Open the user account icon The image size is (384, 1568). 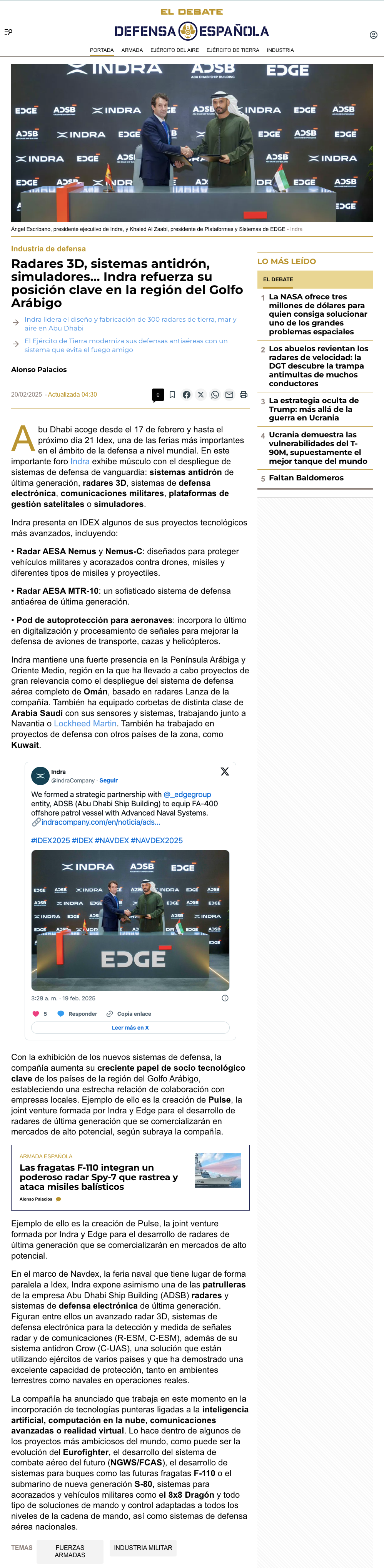373,35
